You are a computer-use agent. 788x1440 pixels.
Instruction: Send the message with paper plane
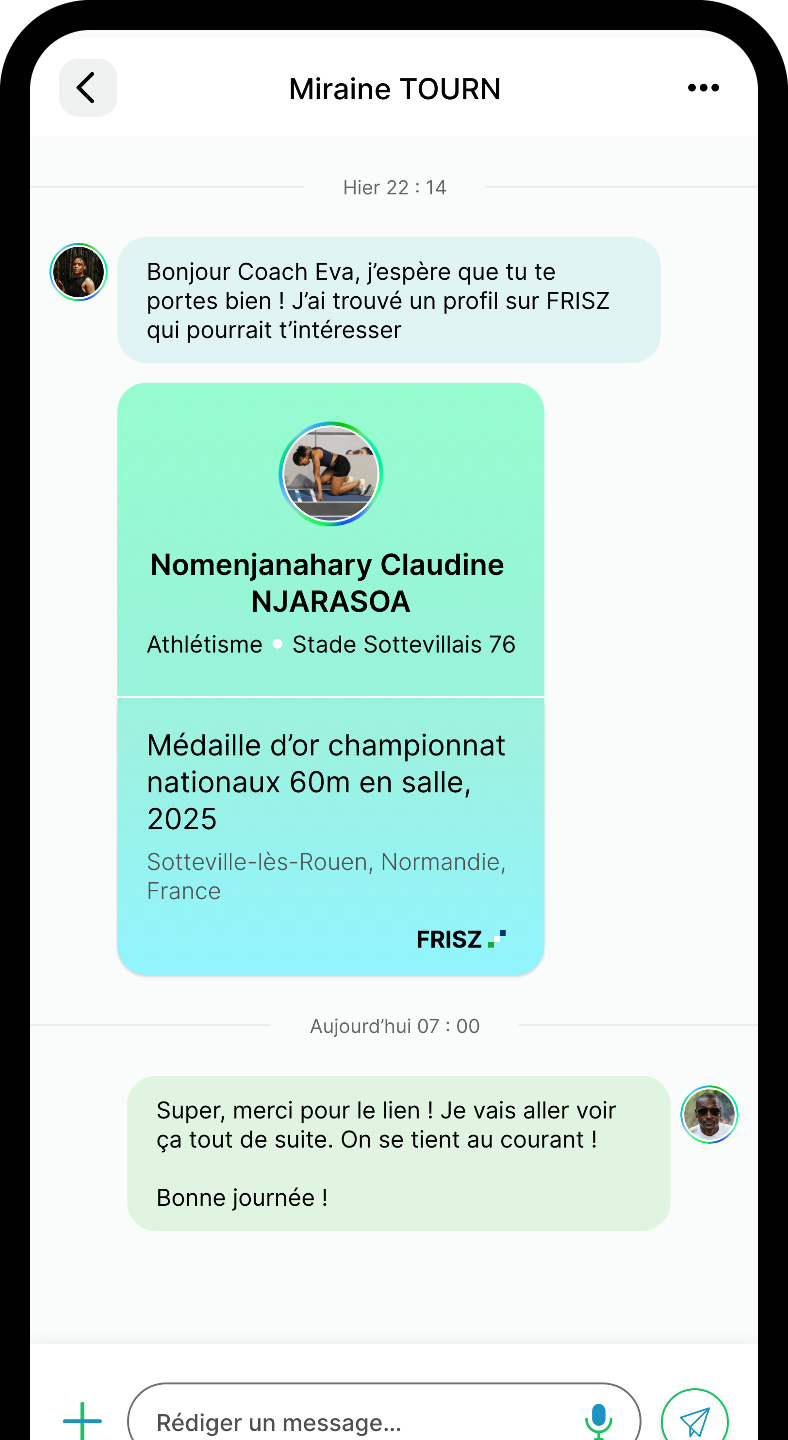pos(695,1420)
